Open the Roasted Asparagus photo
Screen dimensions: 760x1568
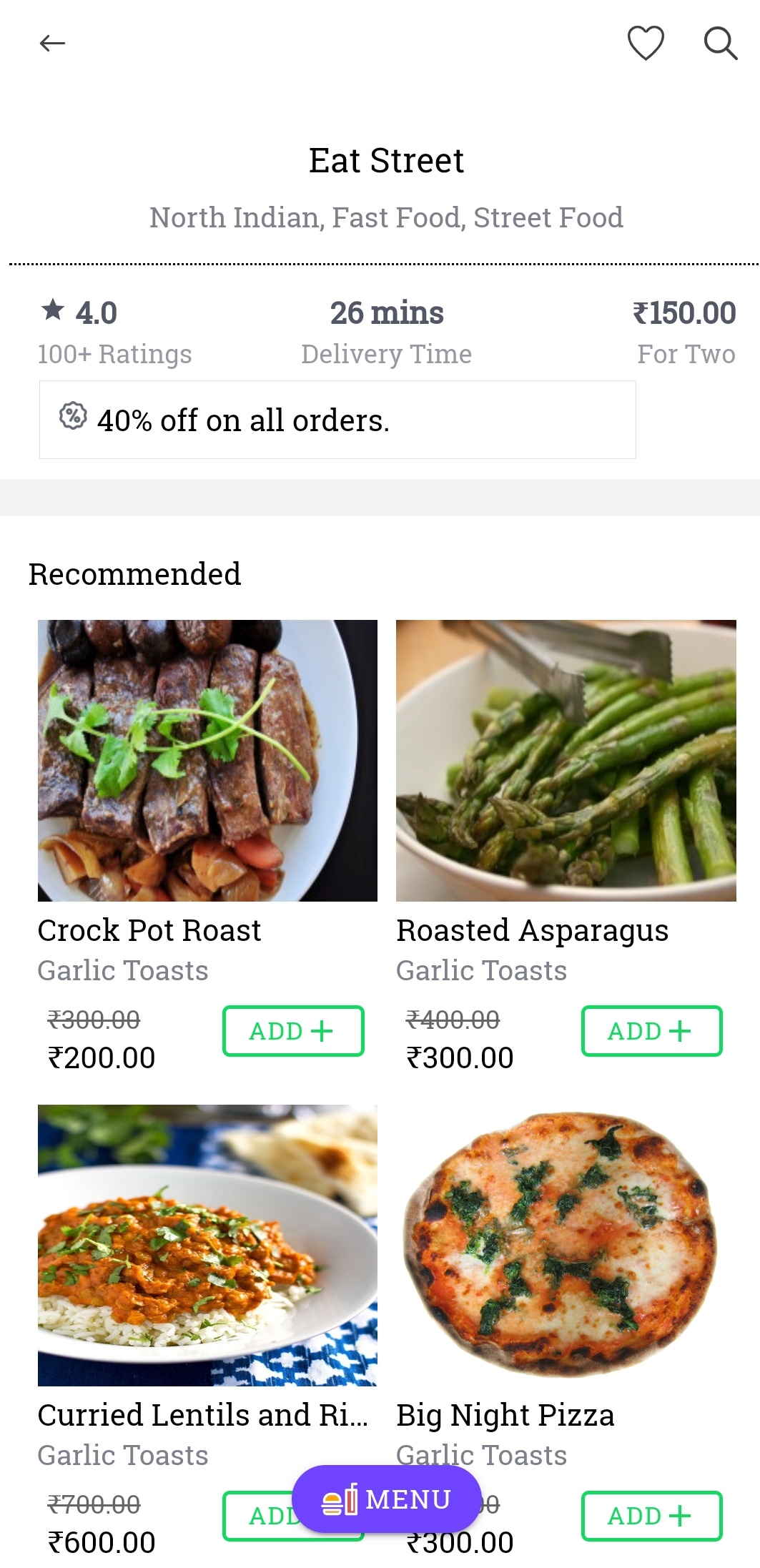tap(566, 760)
